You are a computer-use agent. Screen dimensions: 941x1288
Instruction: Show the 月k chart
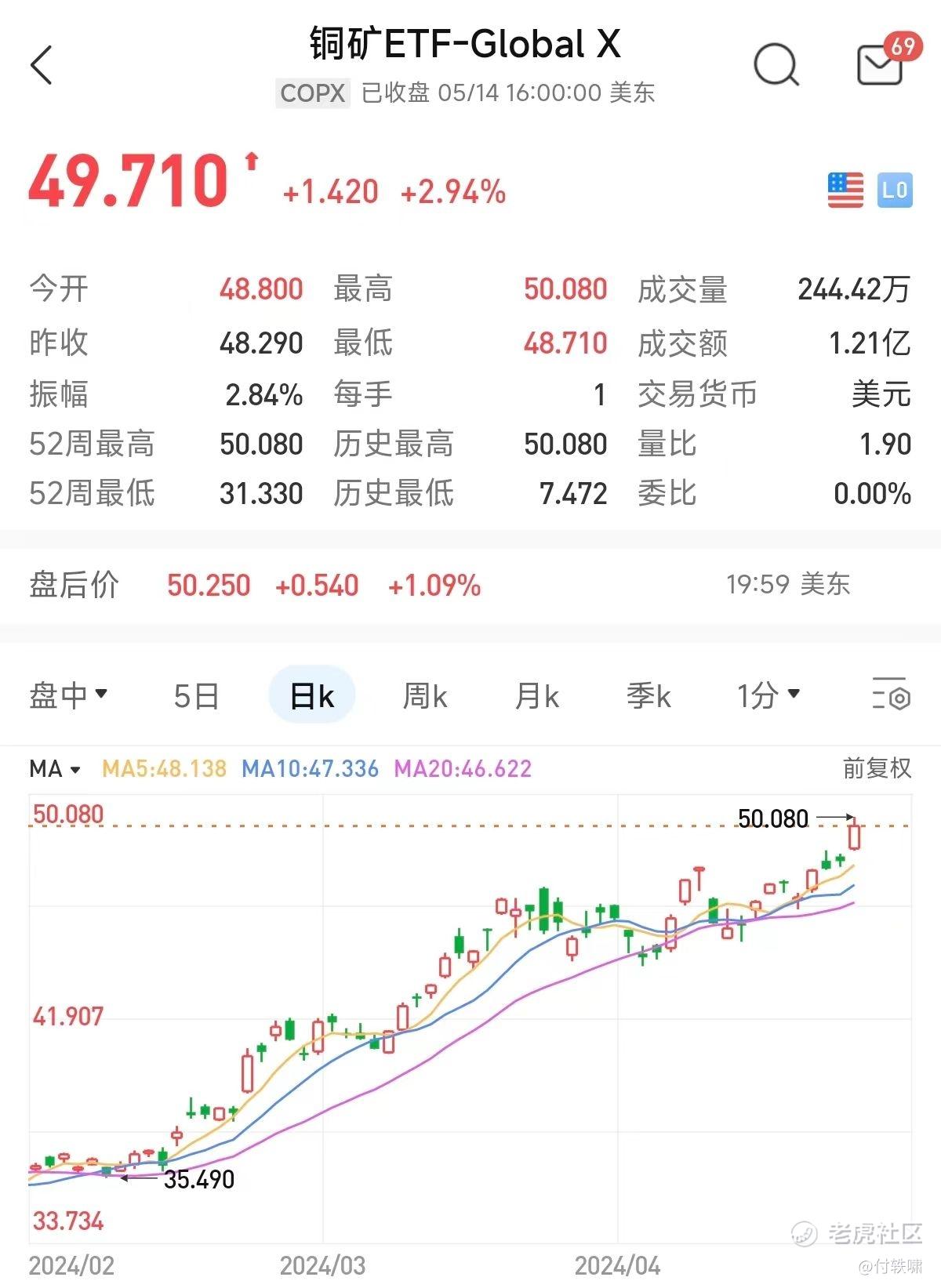(536, 695)
